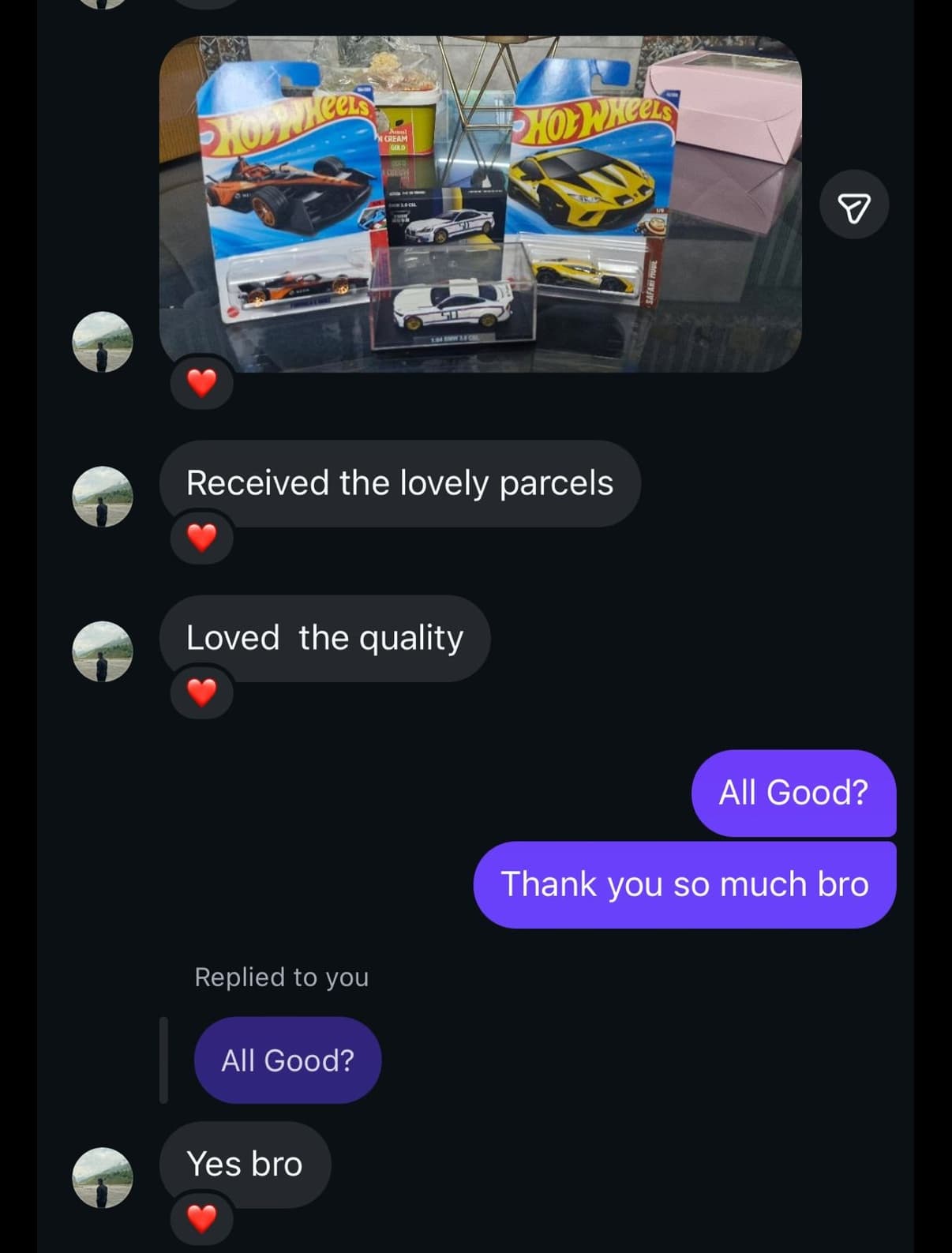Select the 'Loved the quality' message bubble
Image resolution: width=952 pixels, height=1253 pixels.
[x=325, y=638]
